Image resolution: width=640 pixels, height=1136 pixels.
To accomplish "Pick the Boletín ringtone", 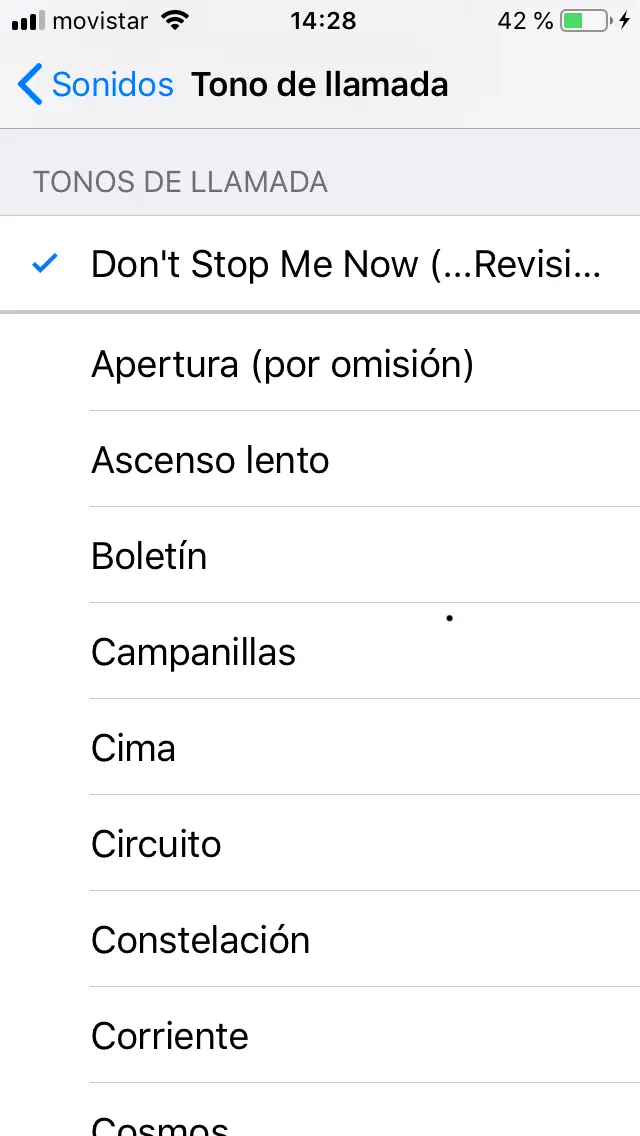I will (149, 556).
